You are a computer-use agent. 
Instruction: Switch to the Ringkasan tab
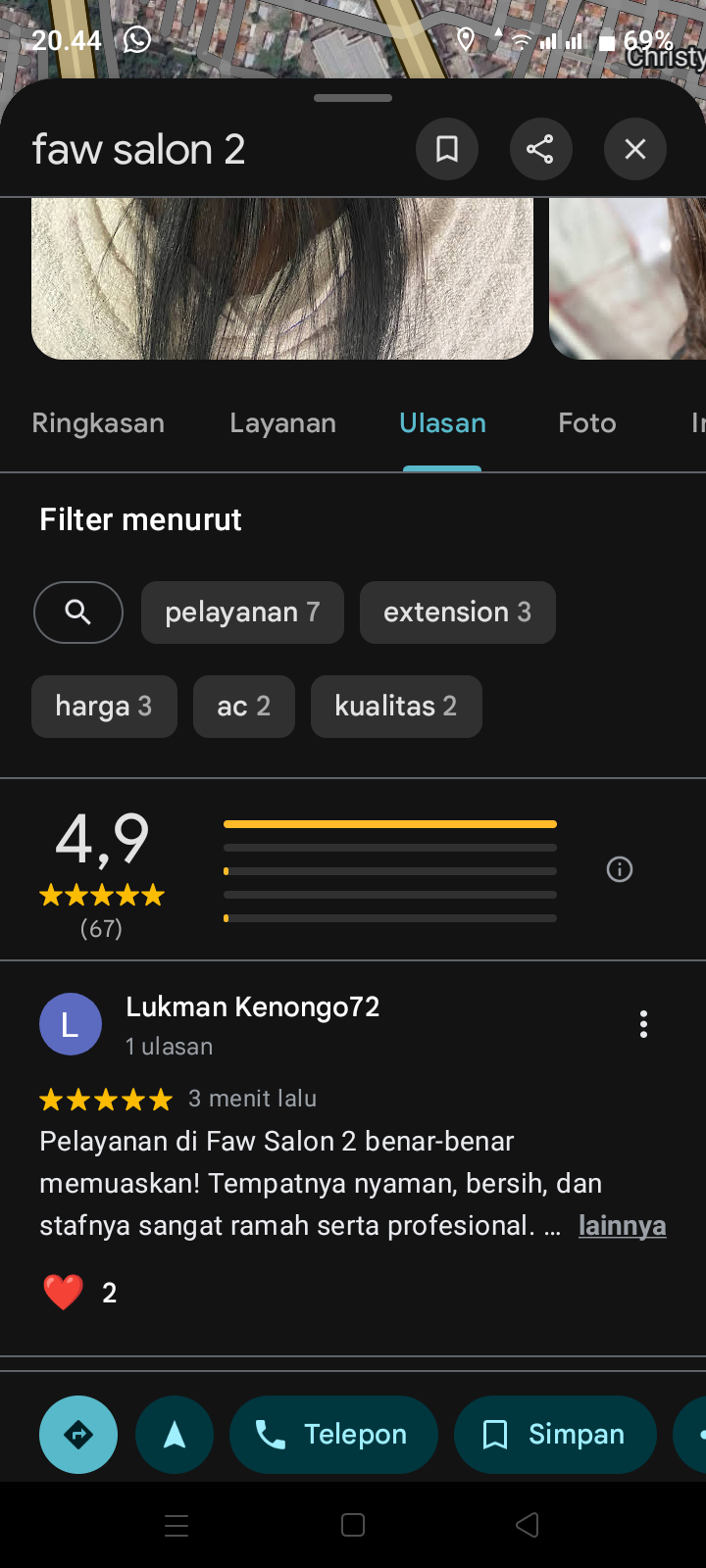tap(98, 423)
